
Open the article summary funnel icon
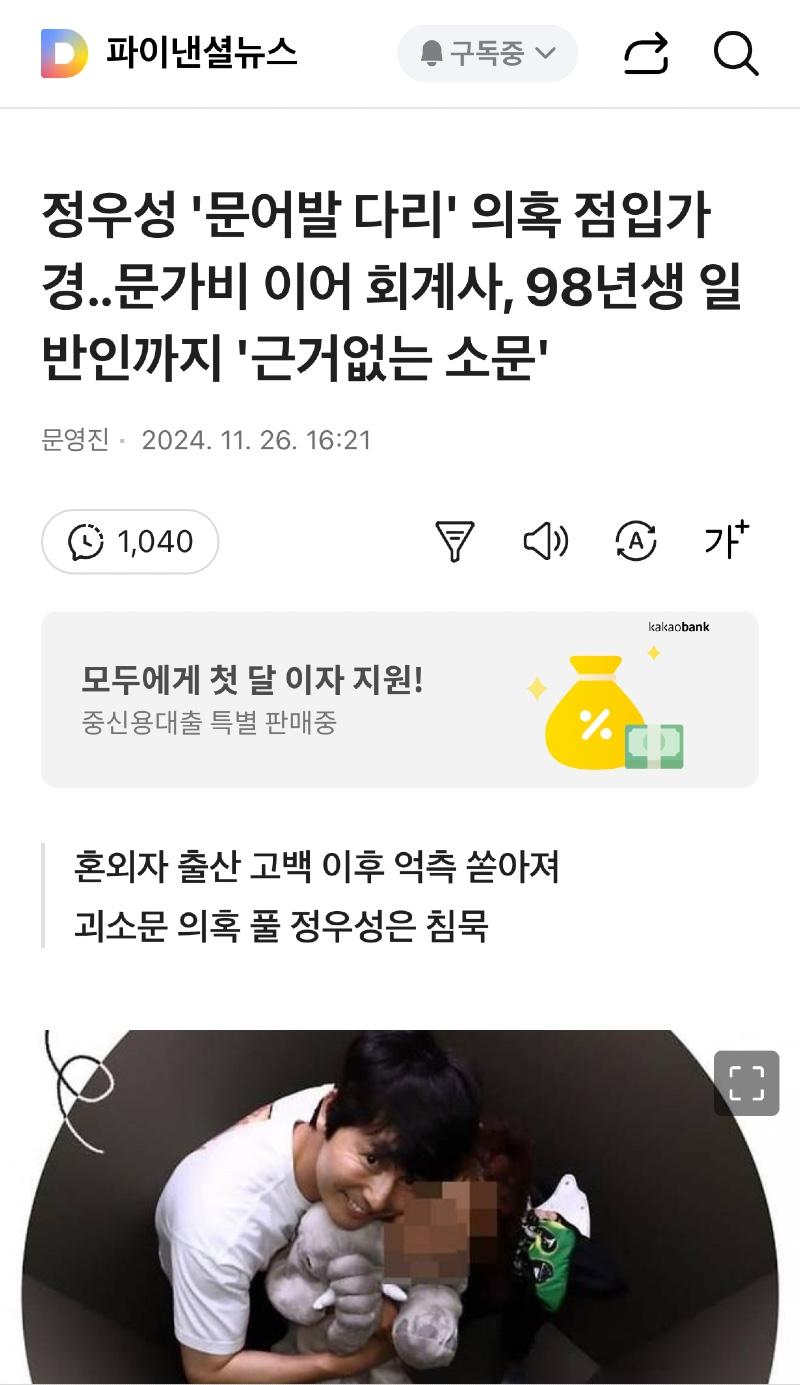(x=454, y=542)
